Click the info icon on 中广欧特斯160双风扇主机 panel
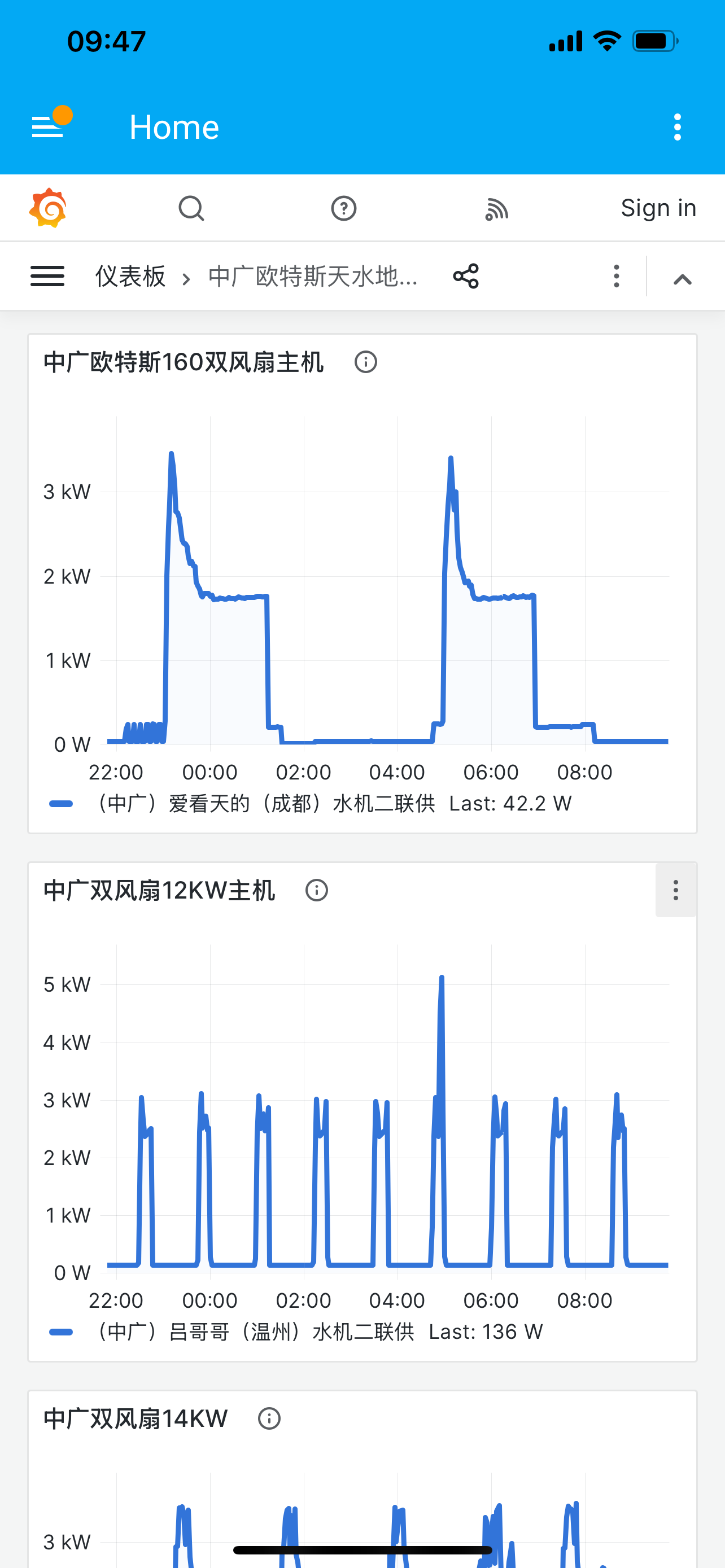The image size is (725, 1568). pyautogui.click(x=365, y=362)
